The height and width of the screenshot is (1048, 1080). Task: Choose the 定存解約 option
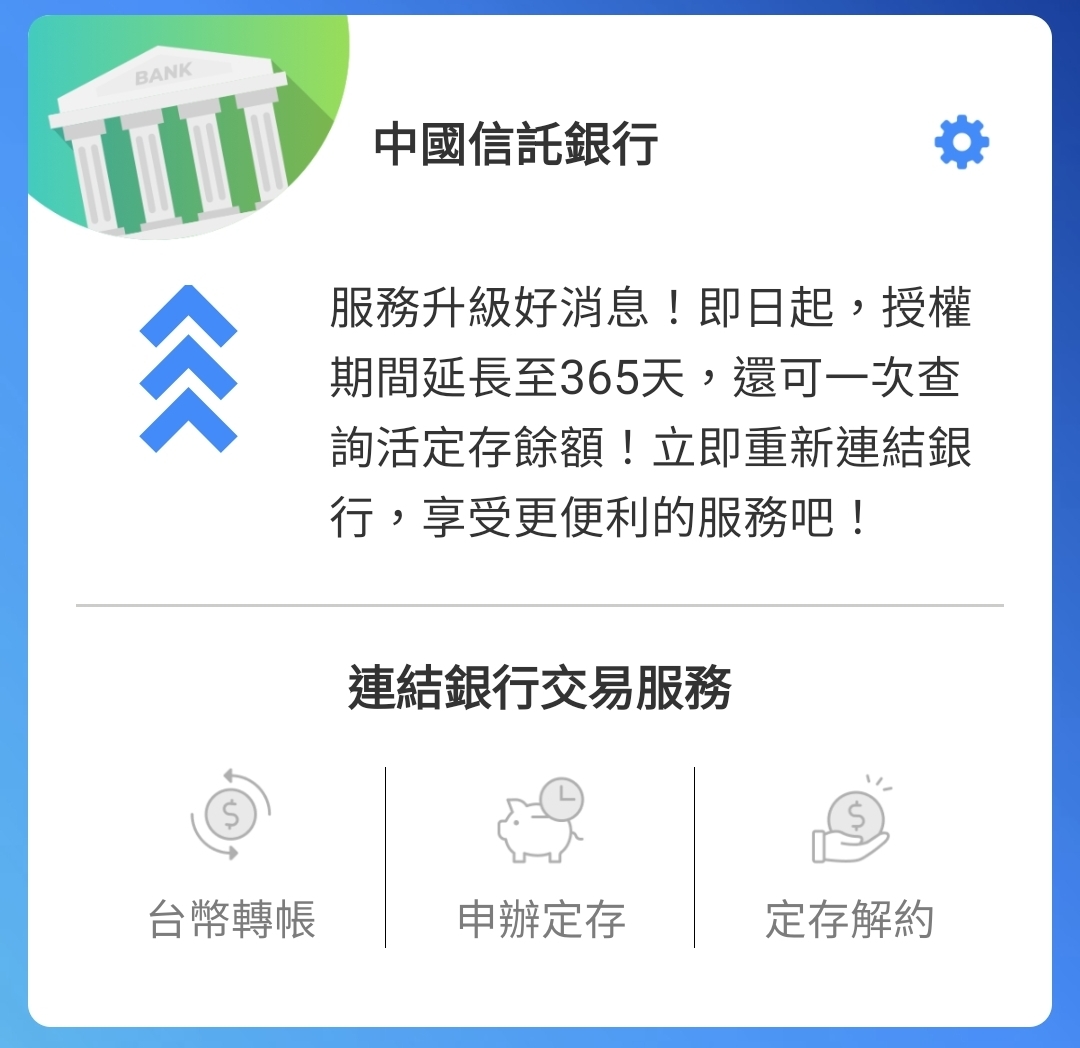point(849,856)
